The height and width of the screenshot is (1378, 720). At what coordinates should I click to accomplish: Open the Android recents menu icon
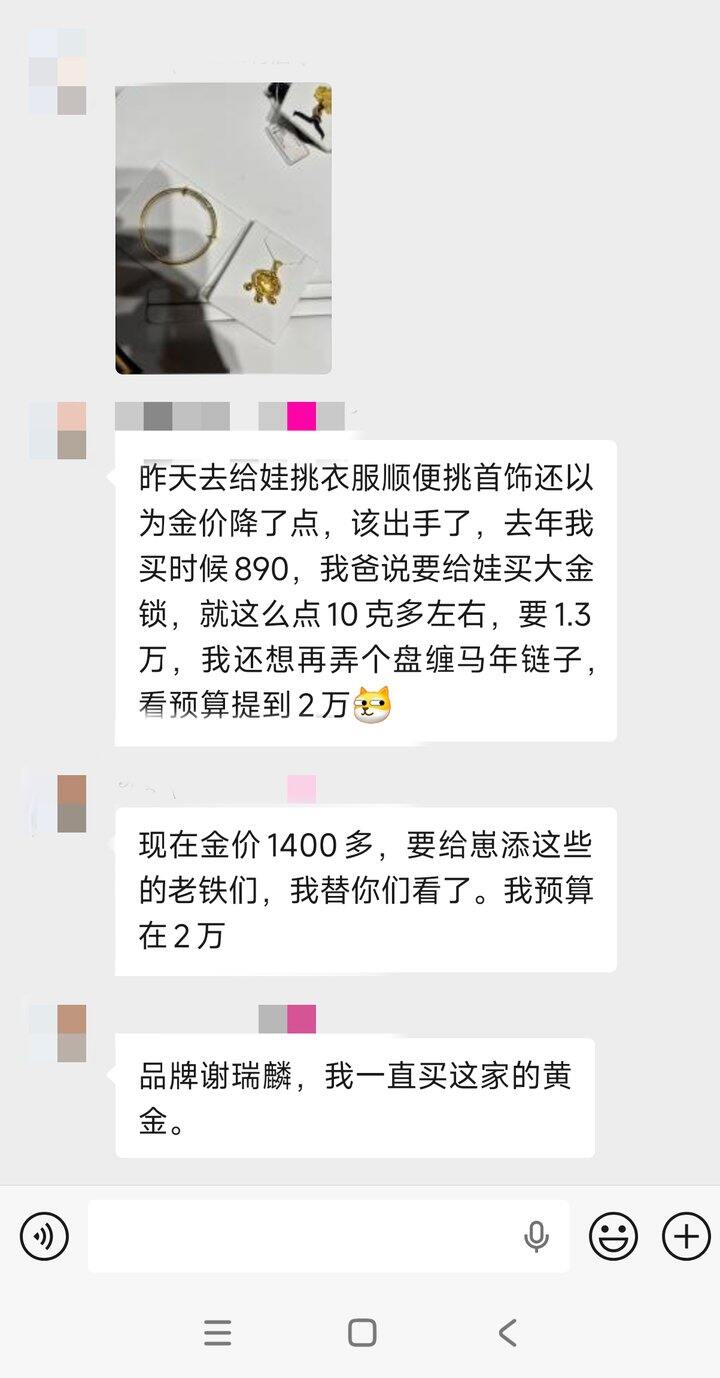pyautogui.click(x=219, y=1333)
